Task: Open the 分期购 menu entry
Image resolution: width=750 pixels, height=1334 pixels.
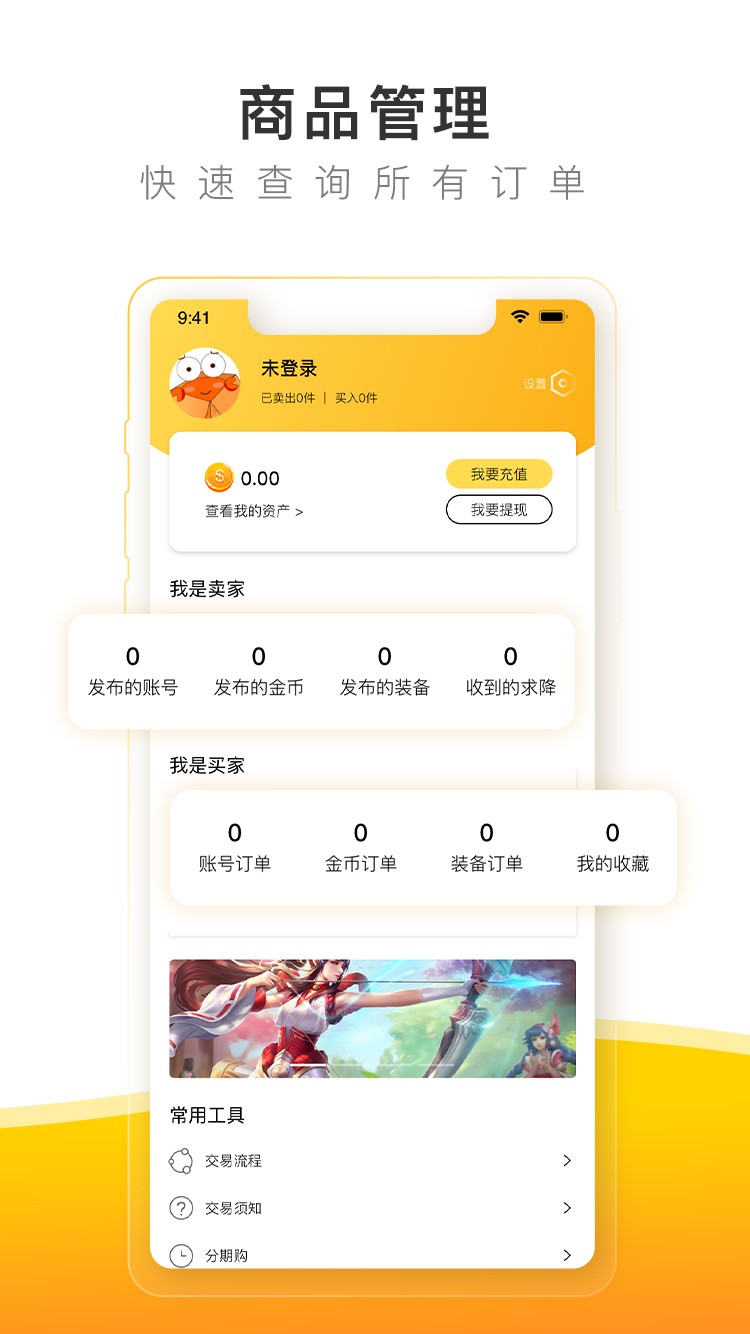Action: click(x=230, y=1255)
